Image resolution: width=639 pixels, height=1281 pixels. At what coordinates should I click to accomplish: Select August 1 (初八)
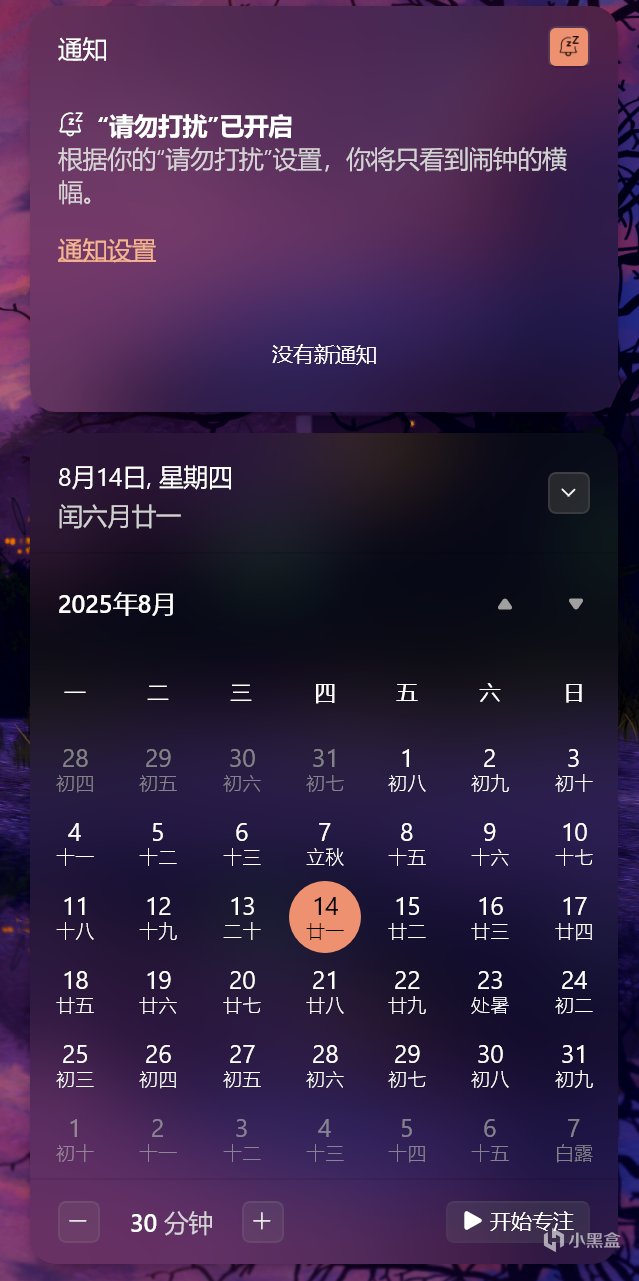pyautogui.click(x=407, y=769)
